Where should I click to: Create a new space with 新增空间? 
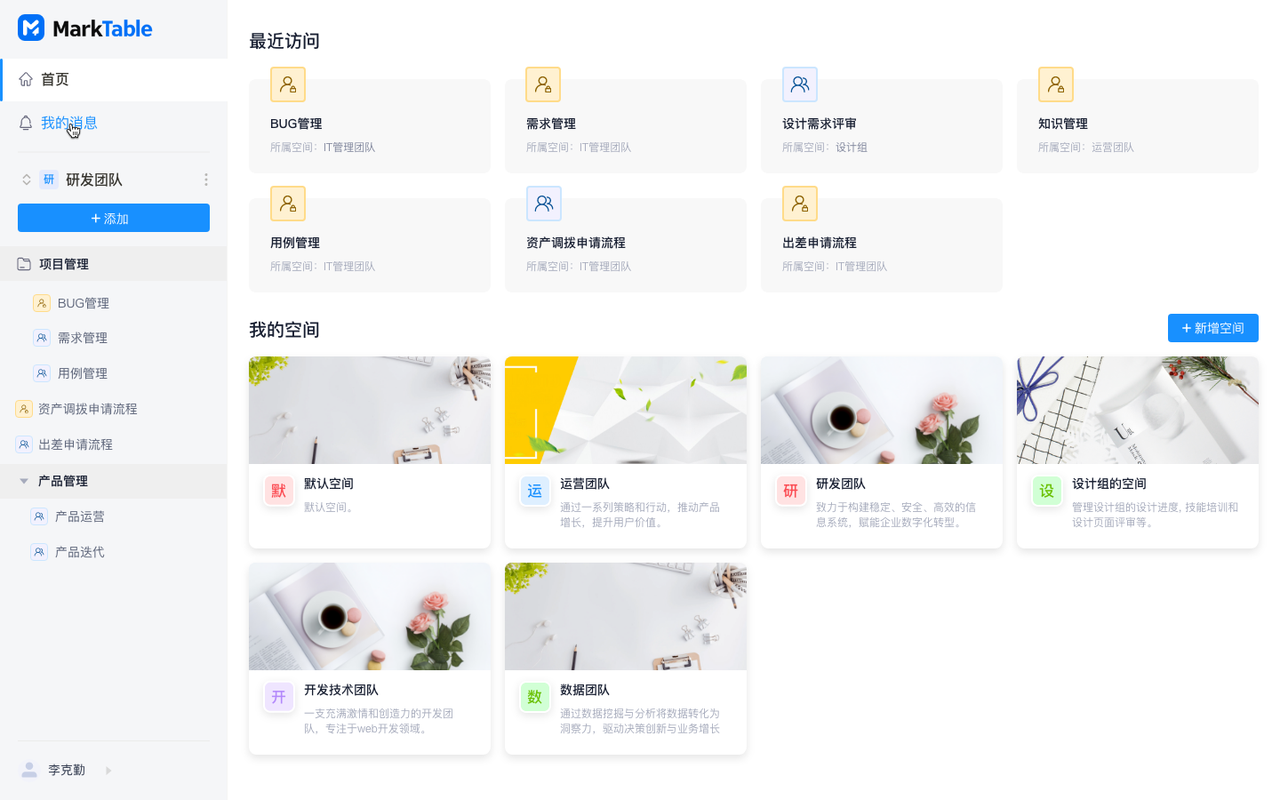point(1212,328)
